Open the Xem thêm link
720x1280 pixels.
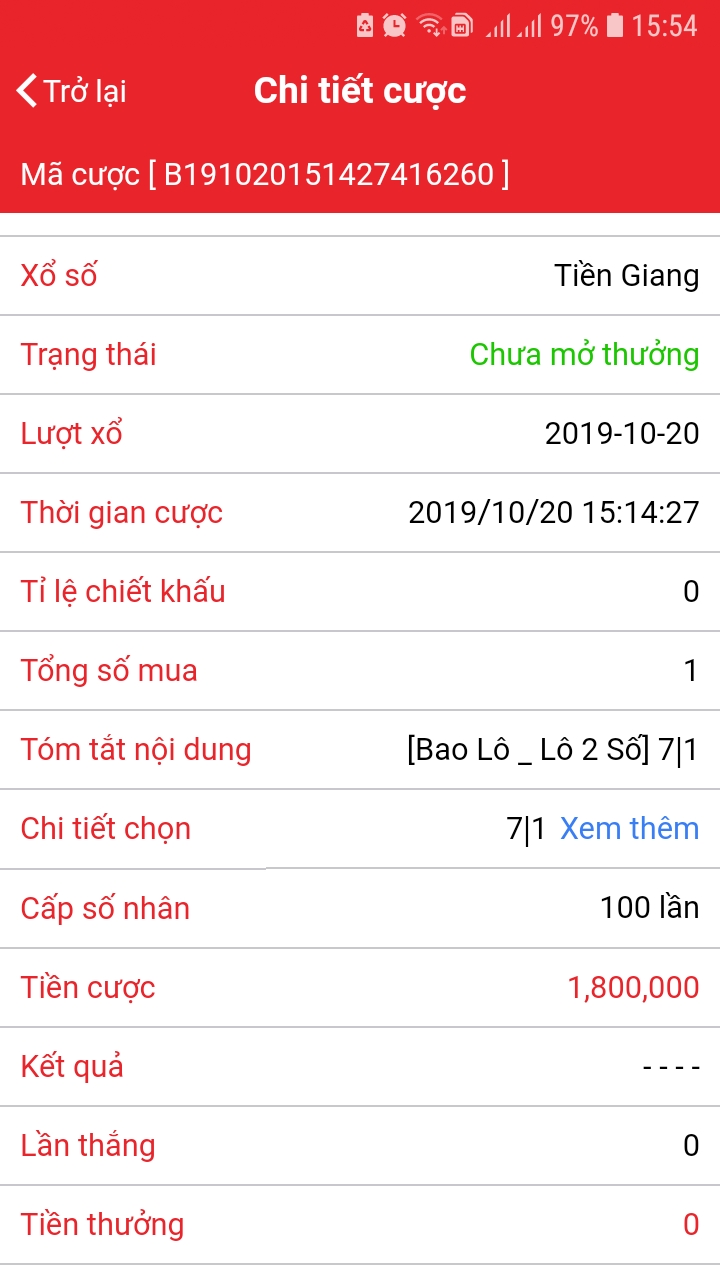pos(629,828)
